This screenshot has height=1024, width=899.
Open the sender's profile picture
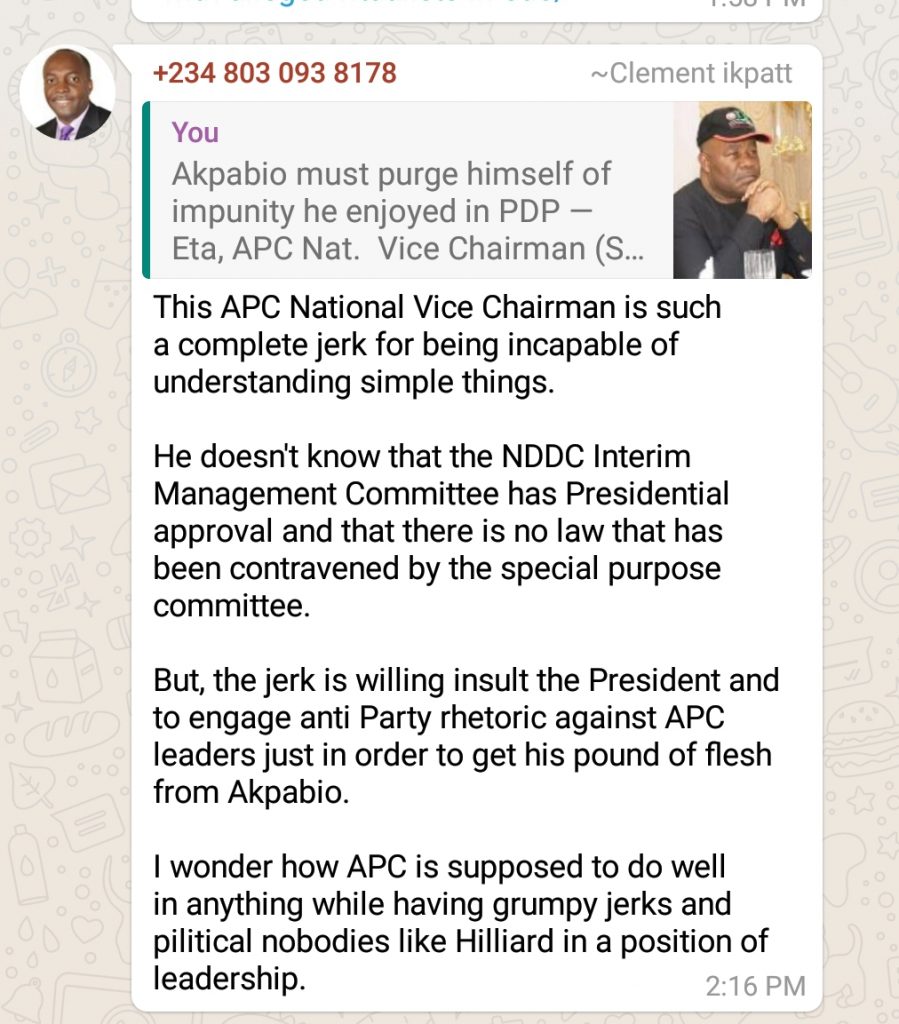click(x=68, y=93)
